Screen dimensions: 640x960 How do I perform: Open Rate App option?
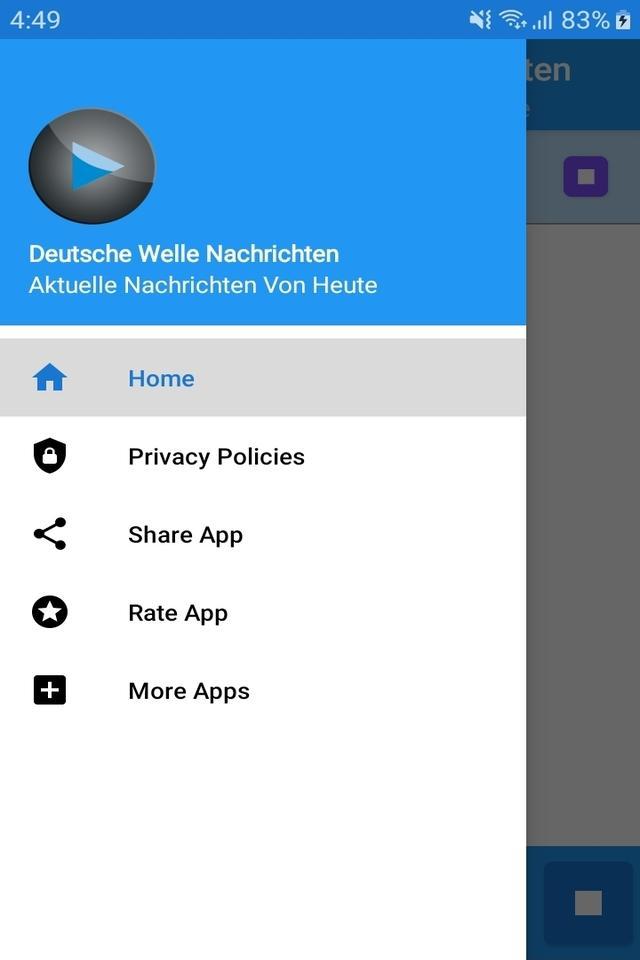click(178, 613)
